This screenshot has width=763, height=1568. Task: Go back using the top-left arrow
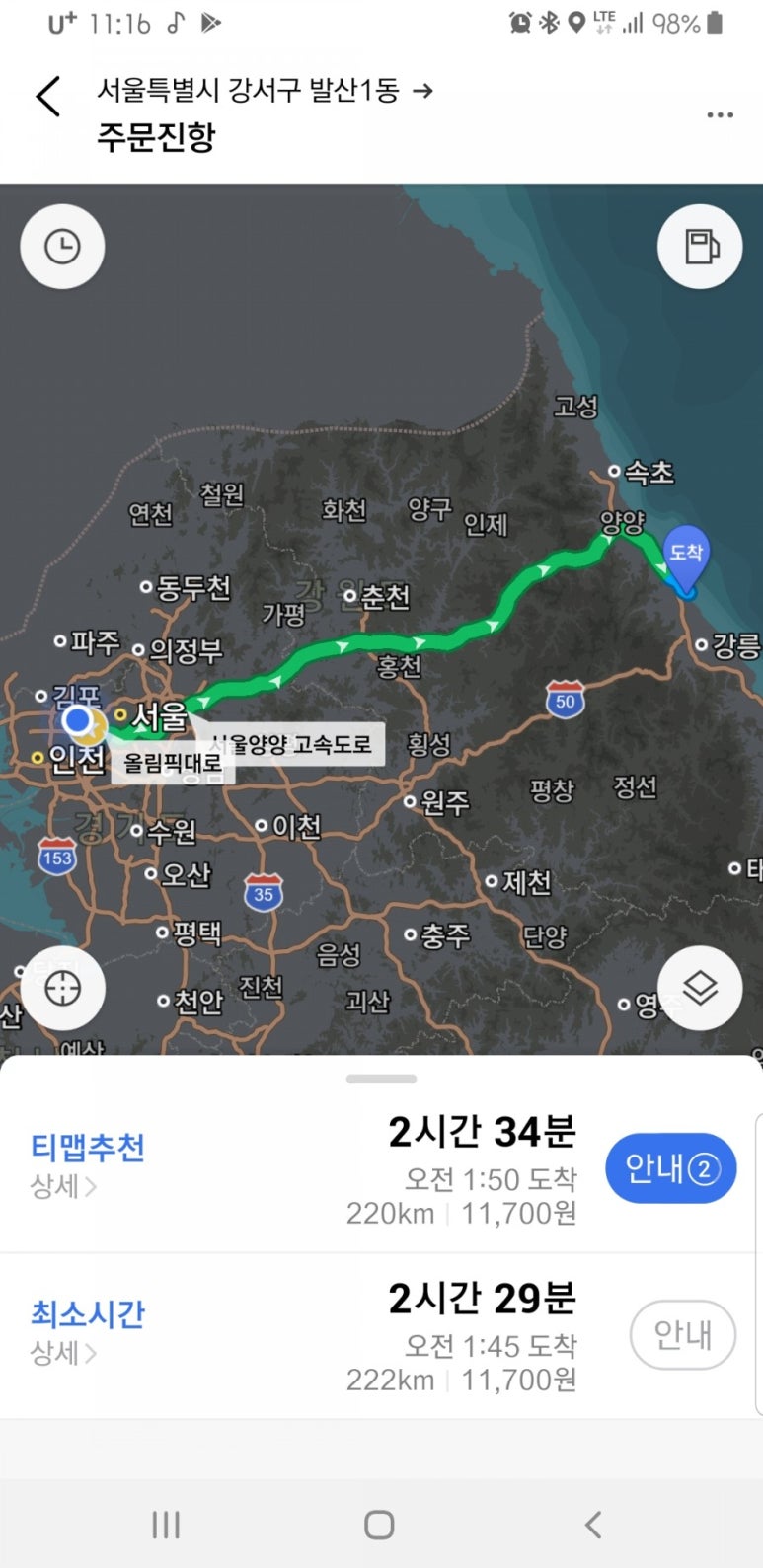pyautogui.click(x=47, y=97)
